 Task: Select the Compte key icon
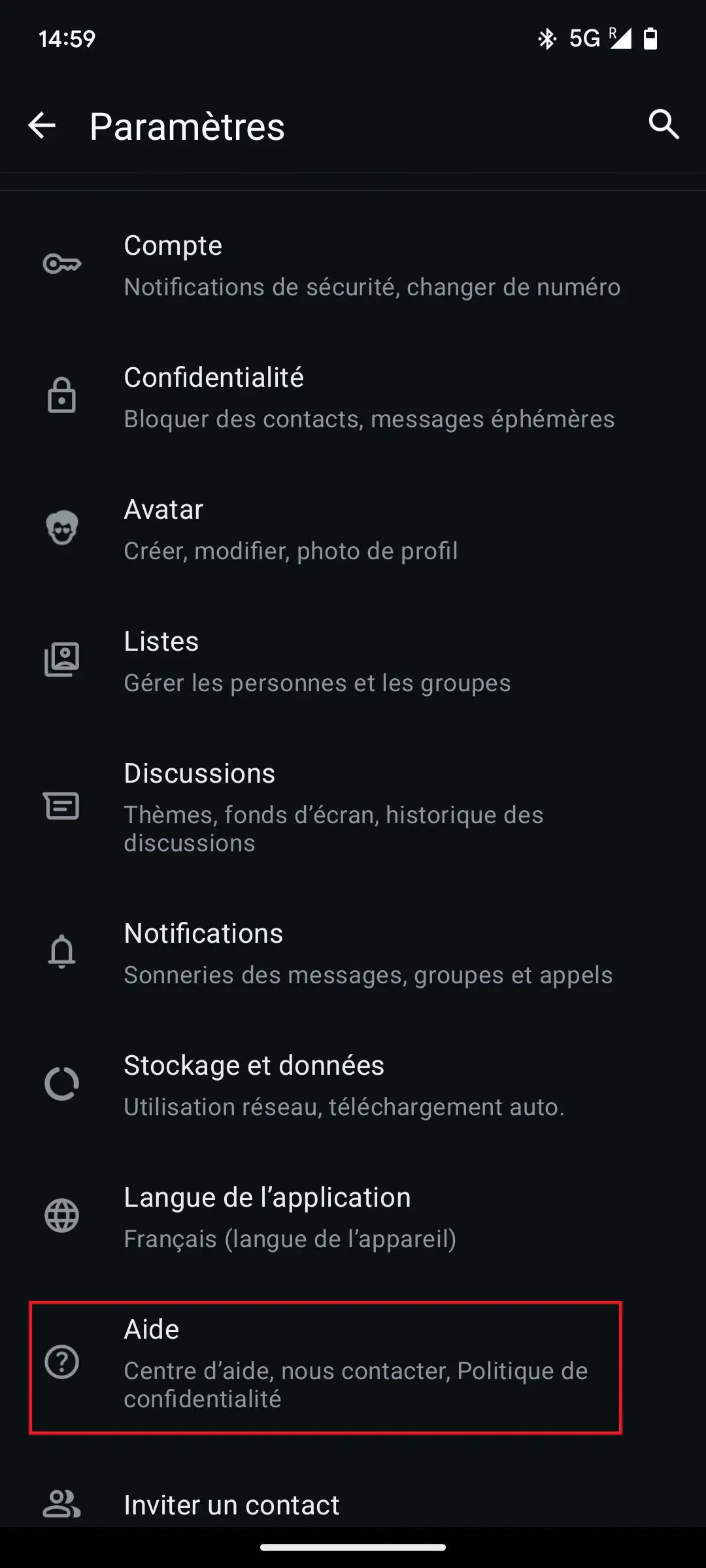click(x=63, y=264)
